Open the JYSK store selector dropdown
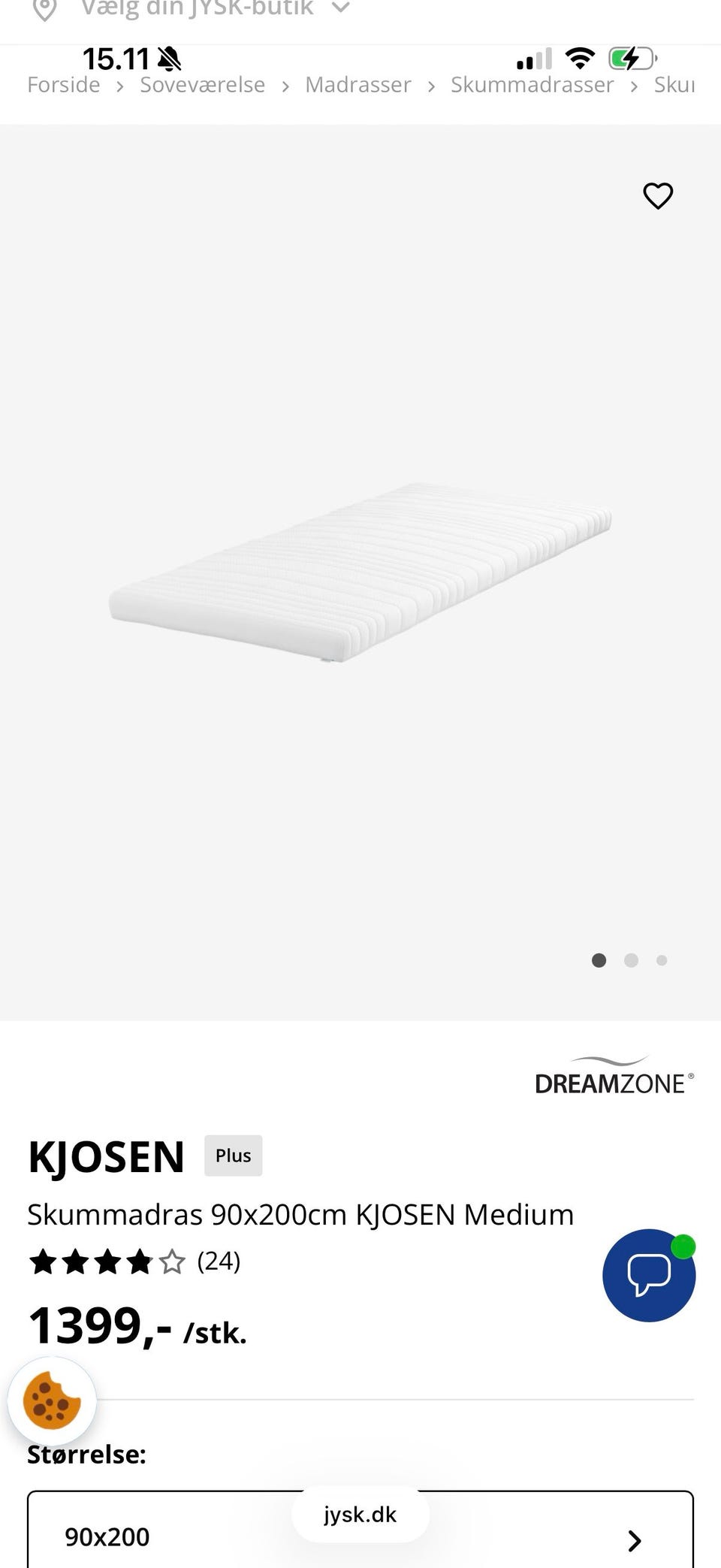Screen dimensions: 721x1568 pyautogui.click(x=197, y=9)
